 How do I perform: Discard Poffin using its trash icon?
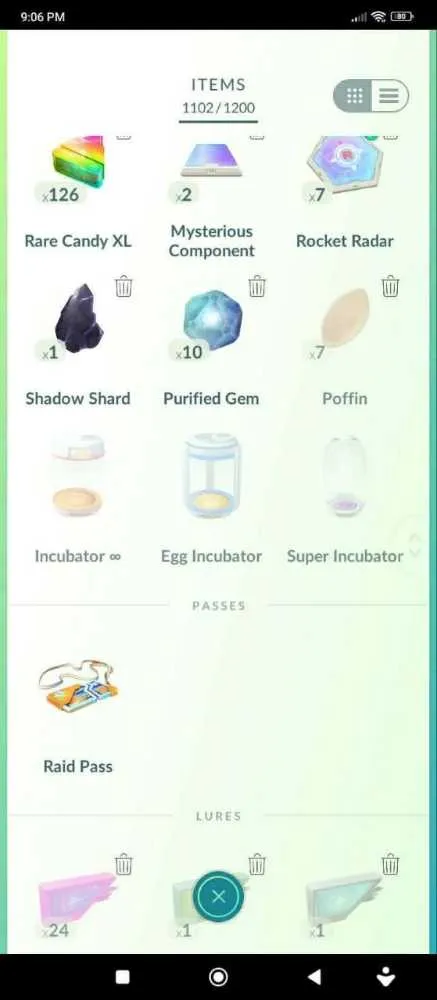pyautogui.click(x=390, y=286)
